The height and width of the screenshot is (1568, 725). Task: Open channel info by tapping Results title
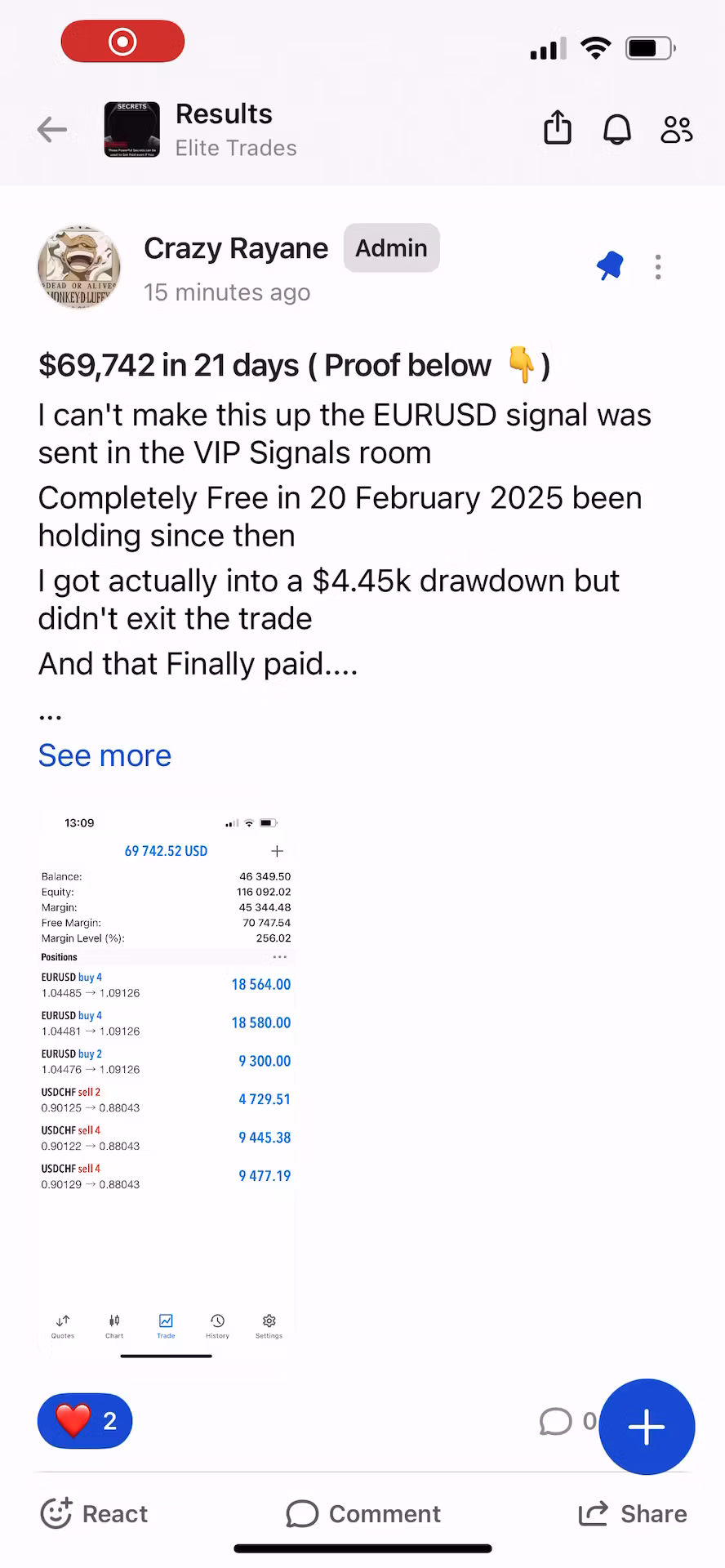(x=224, y=114)
